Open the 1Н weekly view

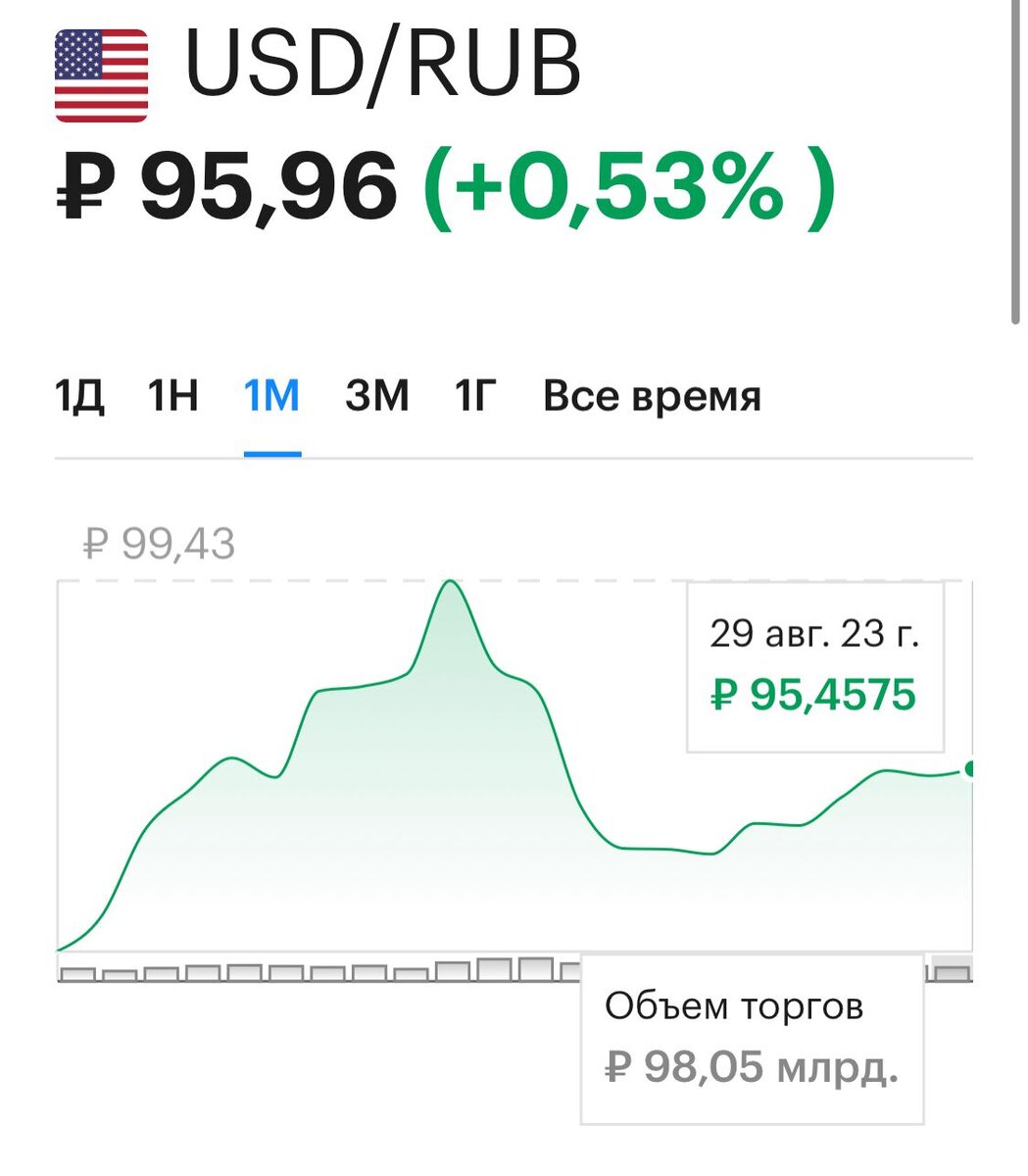coord(173,396)
